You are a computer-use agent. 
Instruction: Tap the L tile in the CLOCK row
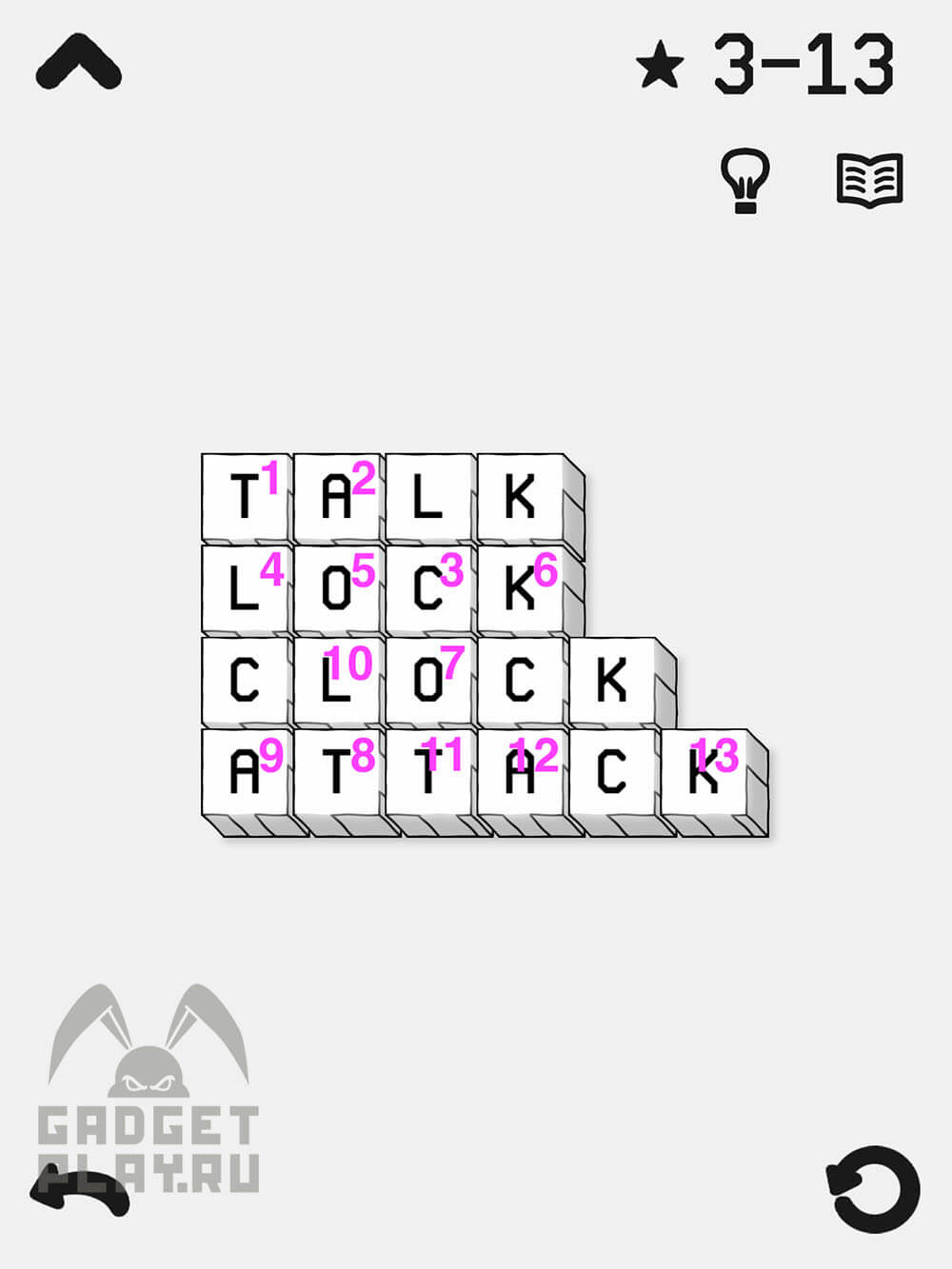click(336, 682)
